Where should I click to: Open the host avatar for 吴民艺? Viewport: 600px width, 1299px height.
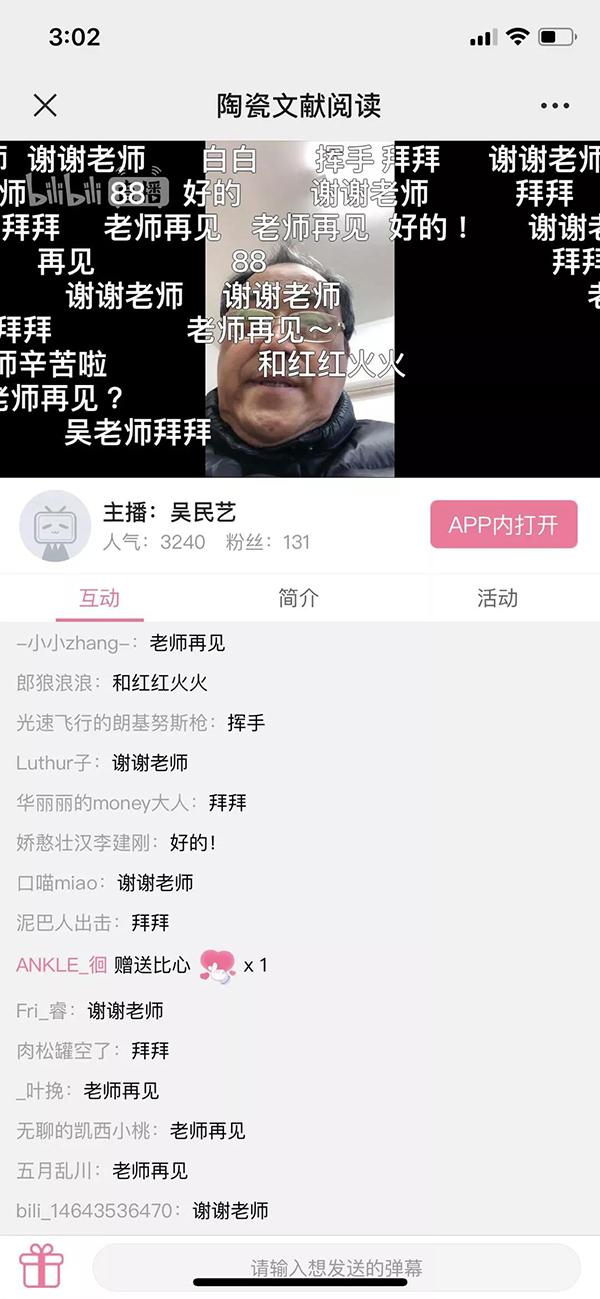pyautogui.click(x=55, y=526)
